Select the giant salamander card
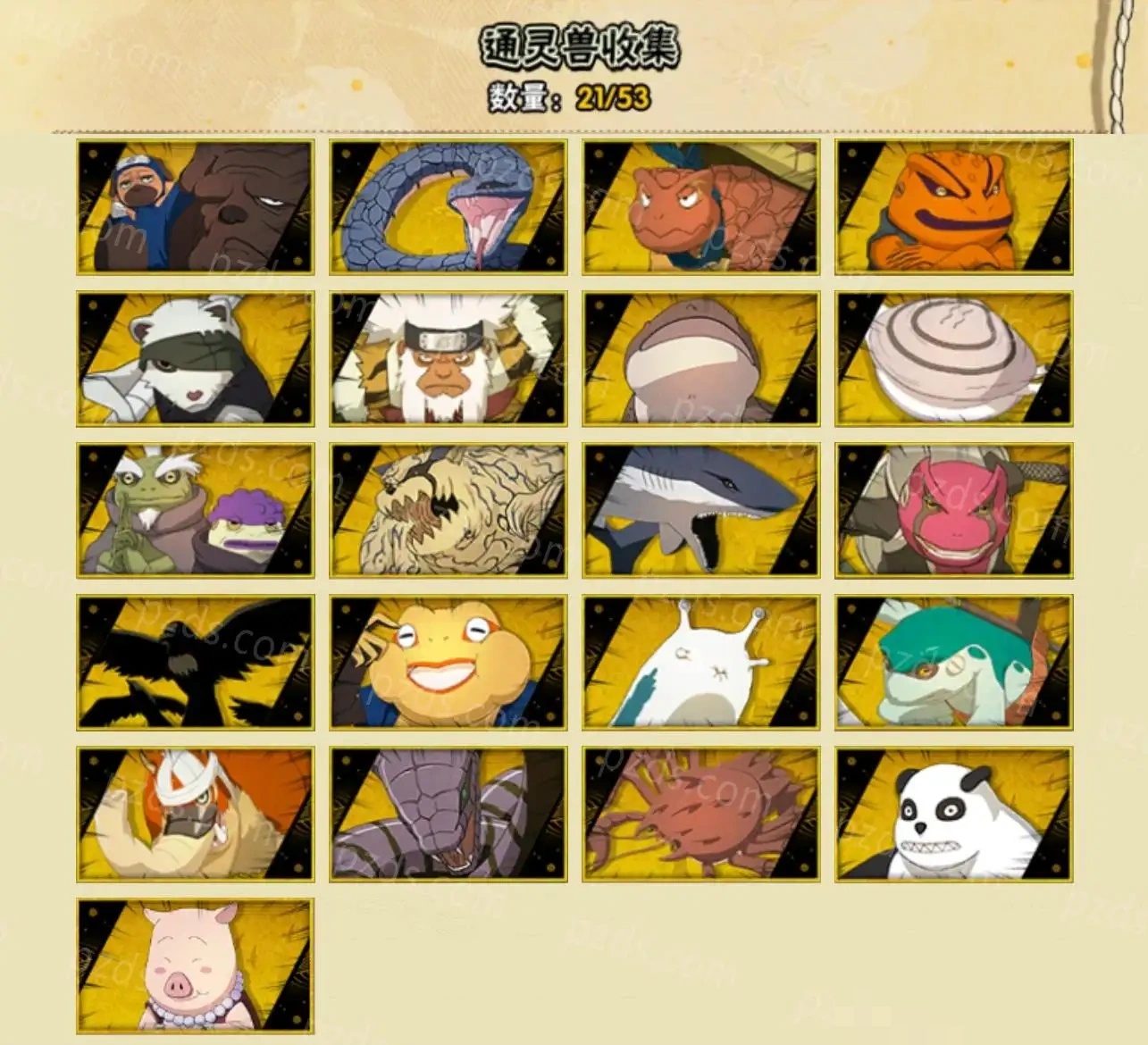Image resolution: width=1148 pixels, height=1045 pixels. pyautogui.click(x=700, y=359)
